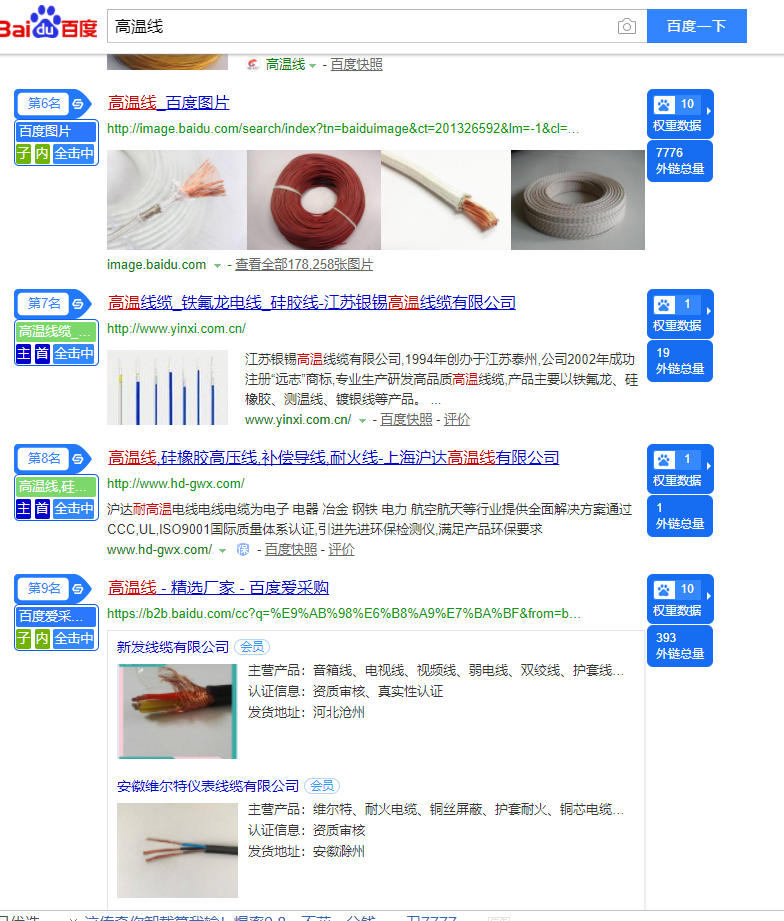Image resolution: width=784 pixels, height=921 pixels.
Task: Open 7776 外链总量 badge
Action: click(679, 160)
